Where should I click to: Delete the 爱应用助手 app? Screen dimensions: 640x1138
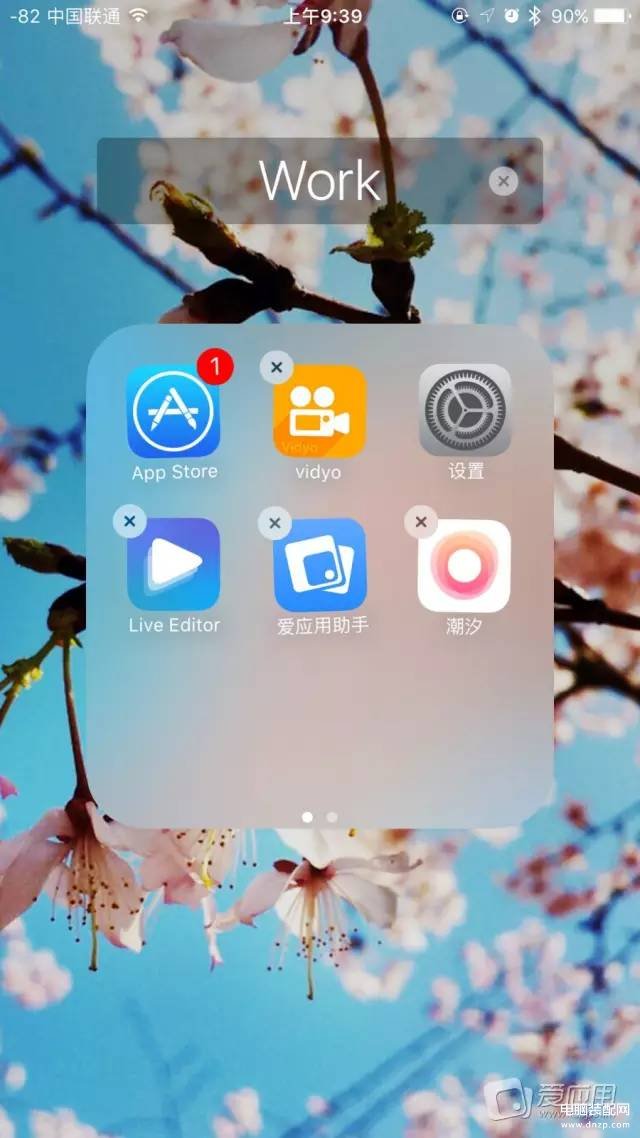(275, 522)
